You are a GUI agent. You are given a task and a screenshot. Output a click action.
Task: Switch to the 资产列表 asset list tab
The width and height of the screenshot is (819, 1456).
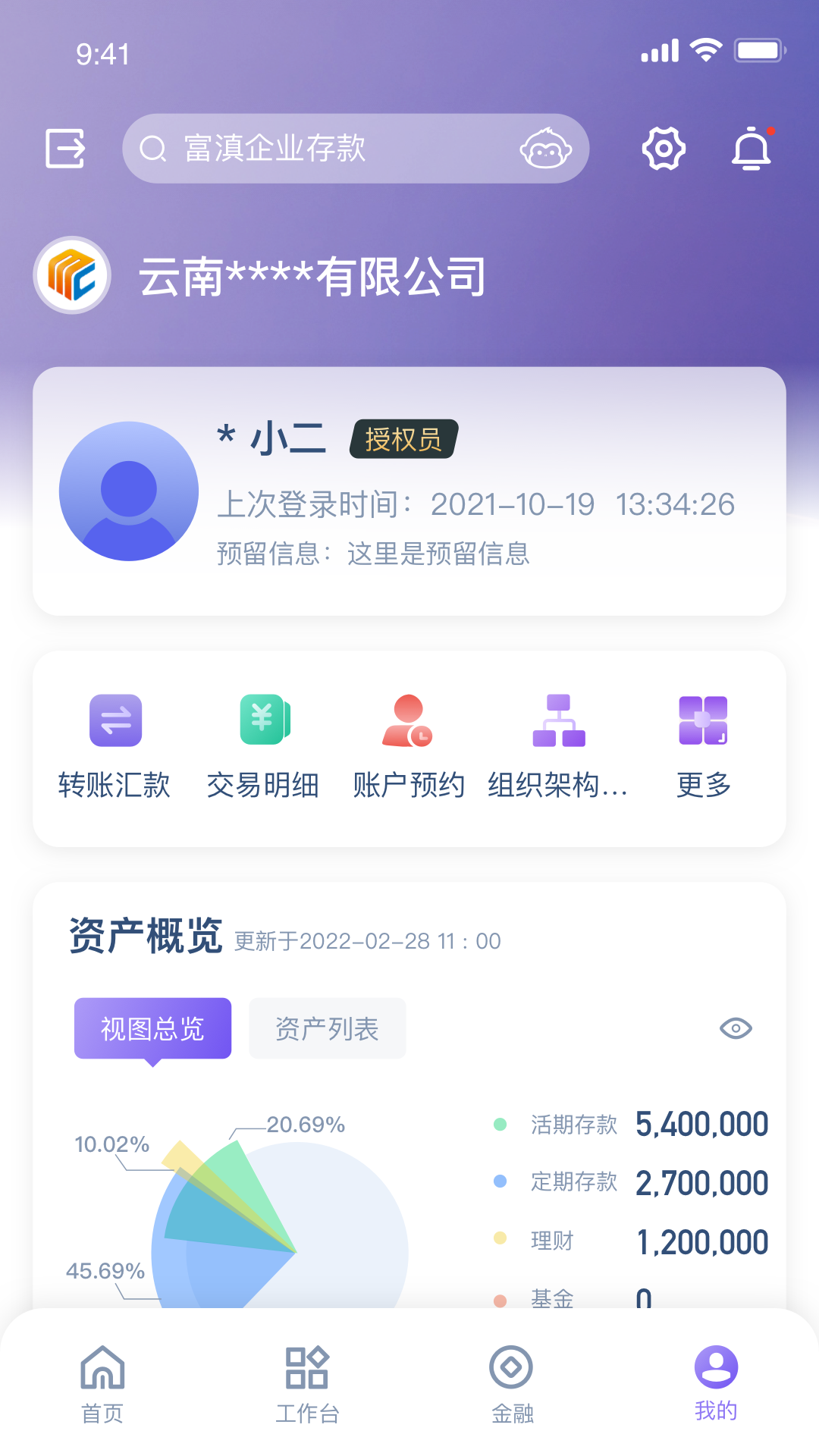[x=327, y=1028]
